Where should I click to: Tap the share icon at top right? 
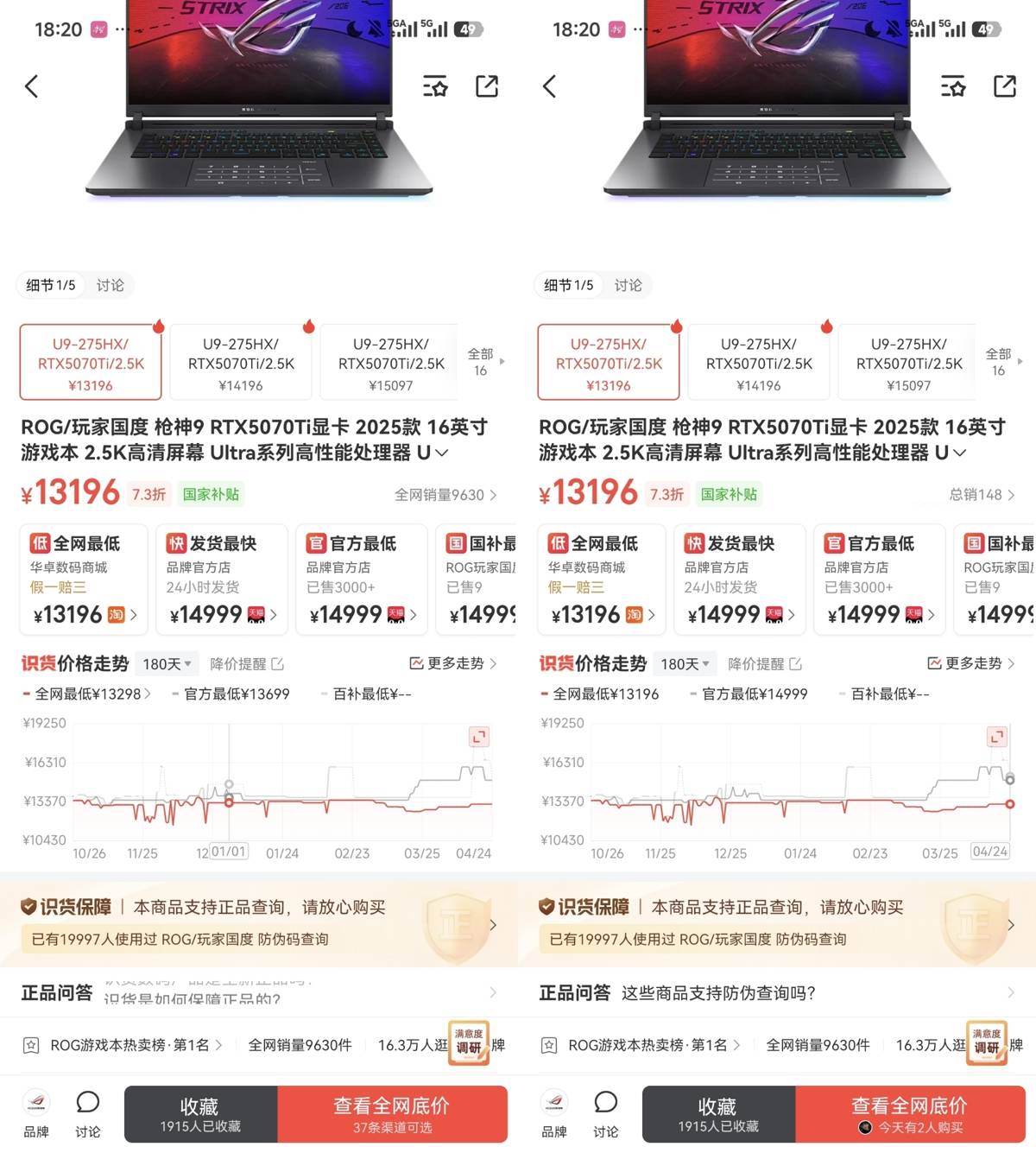tap(489, 86)
